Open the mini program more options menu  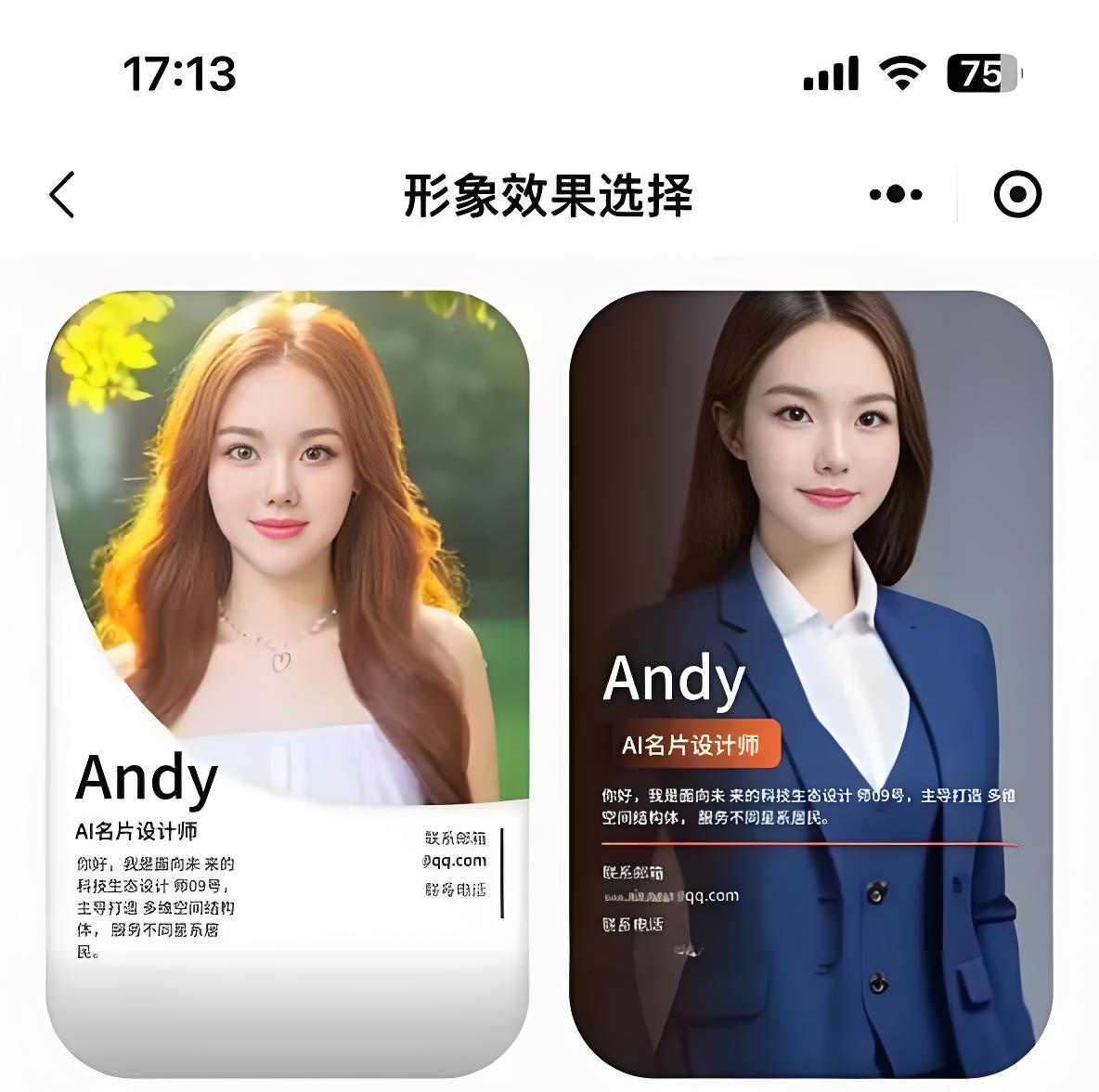tap(896, 195)
